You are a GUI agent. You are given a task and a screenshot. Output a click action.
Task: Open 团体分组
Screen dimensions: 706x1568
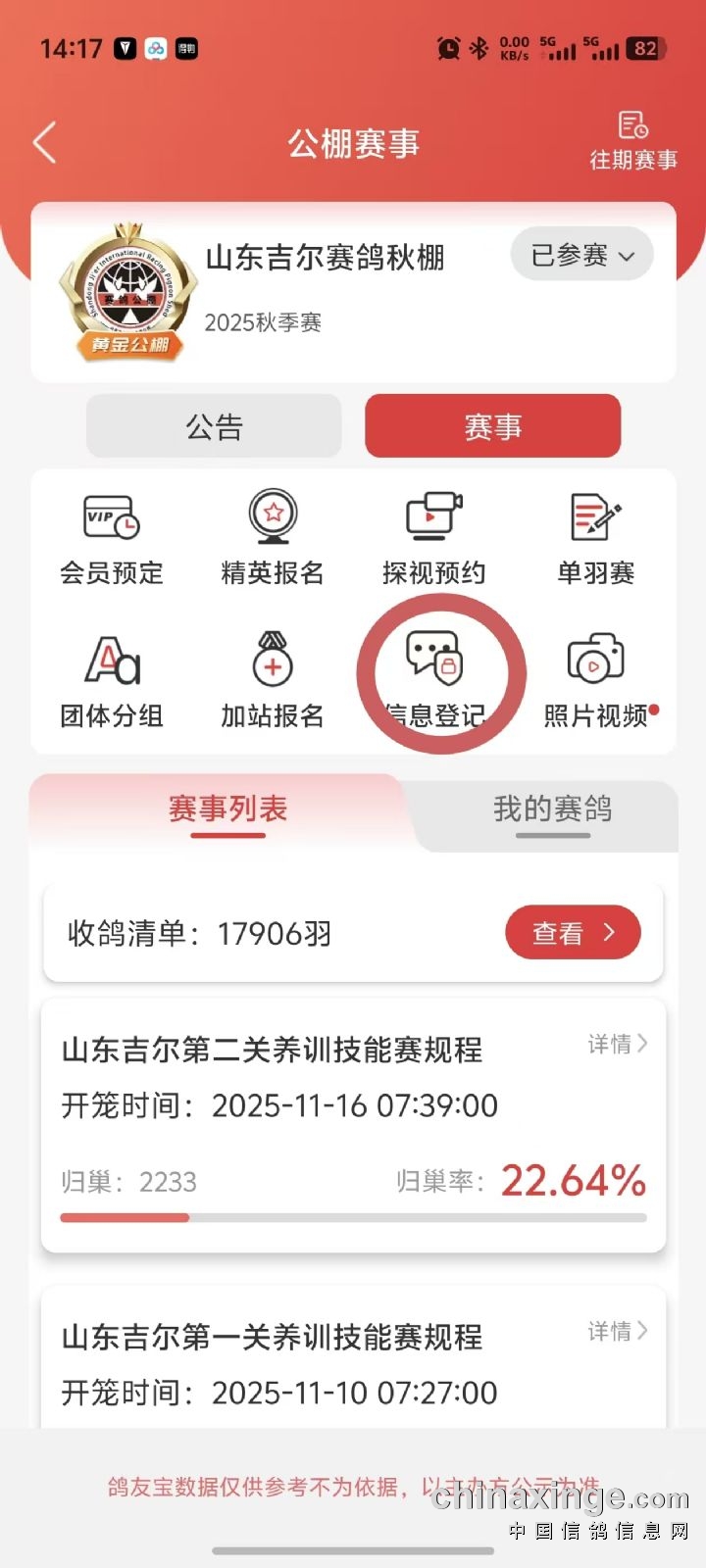[112, 682]
